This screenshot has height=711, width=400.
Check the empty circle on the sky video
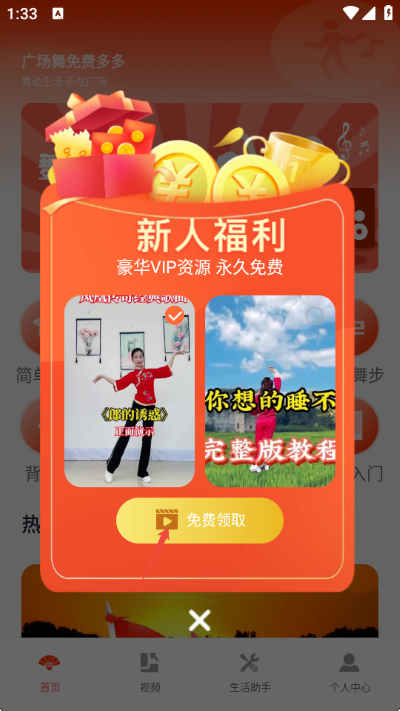[x=315, y=316]
